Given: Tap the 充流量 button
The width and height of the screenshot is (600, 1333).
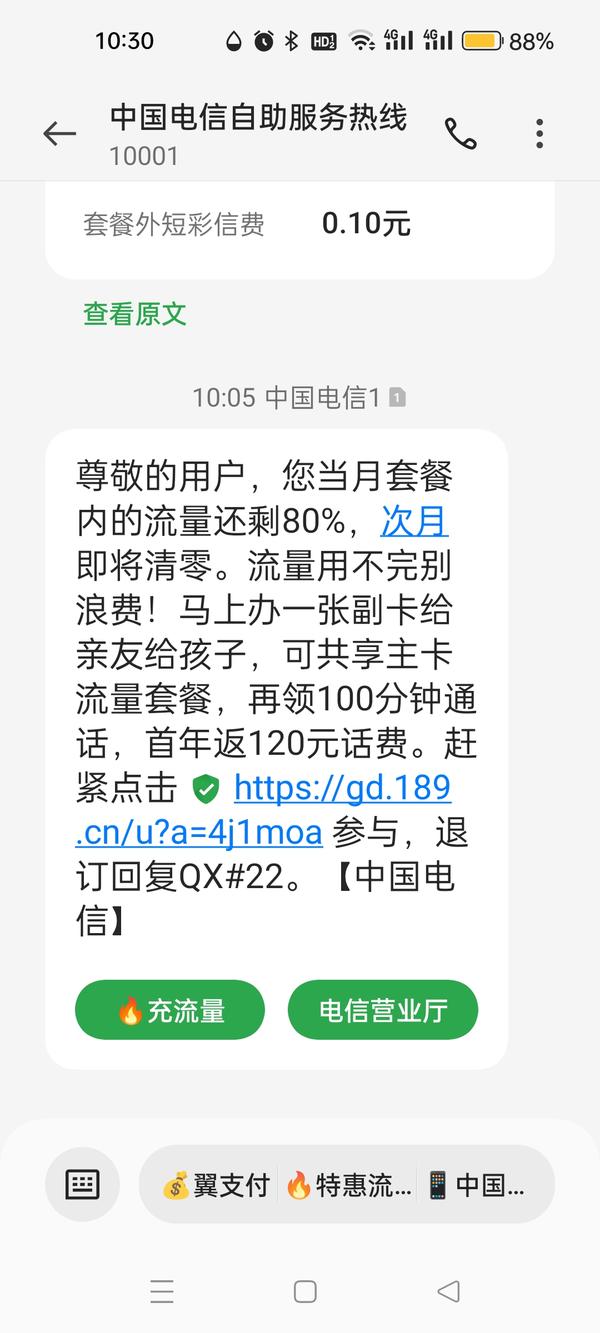Looking at the screenshot, I should (170, 1010).
